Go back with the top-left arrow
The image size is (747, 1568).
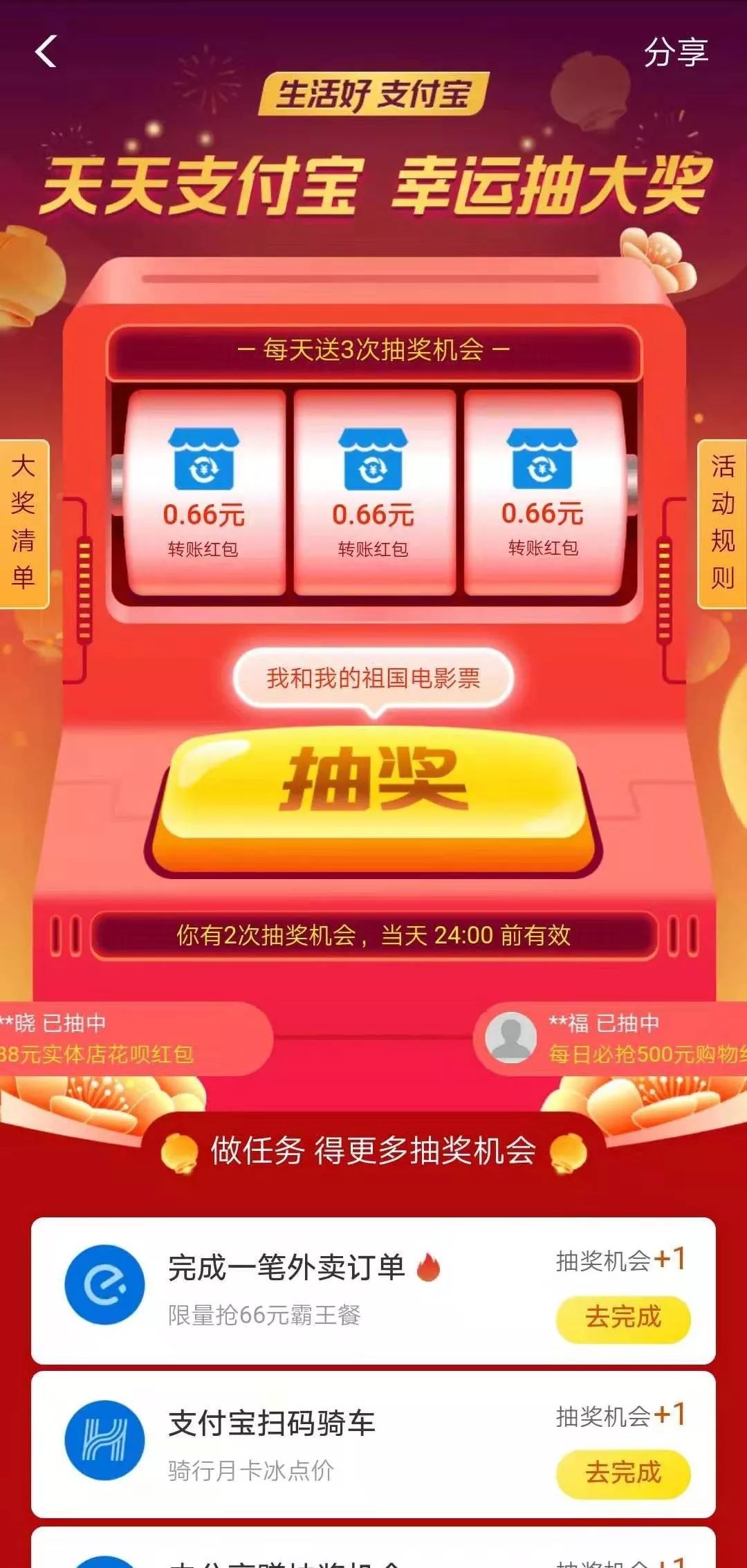[x=46, y=52]
